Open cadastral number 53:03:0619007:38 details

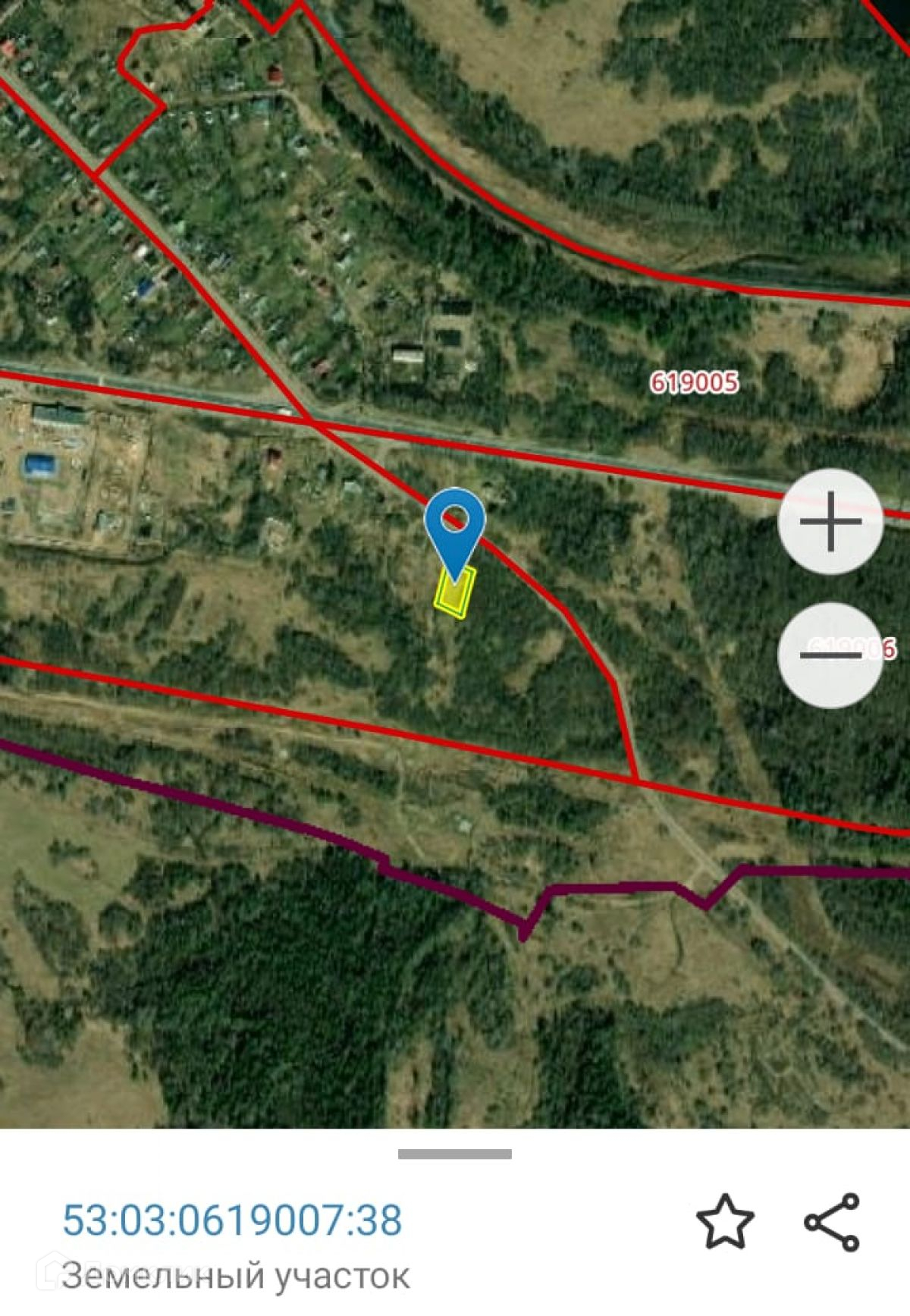(x=232, y=1220)
